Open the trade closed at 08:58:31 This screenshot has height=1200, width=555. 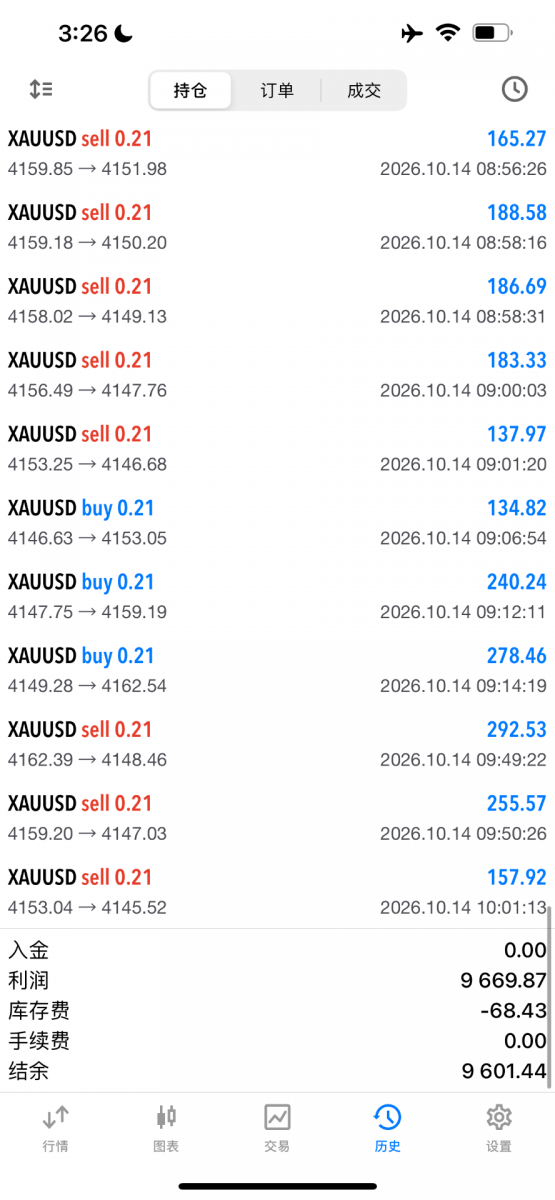tap(277, 301)
